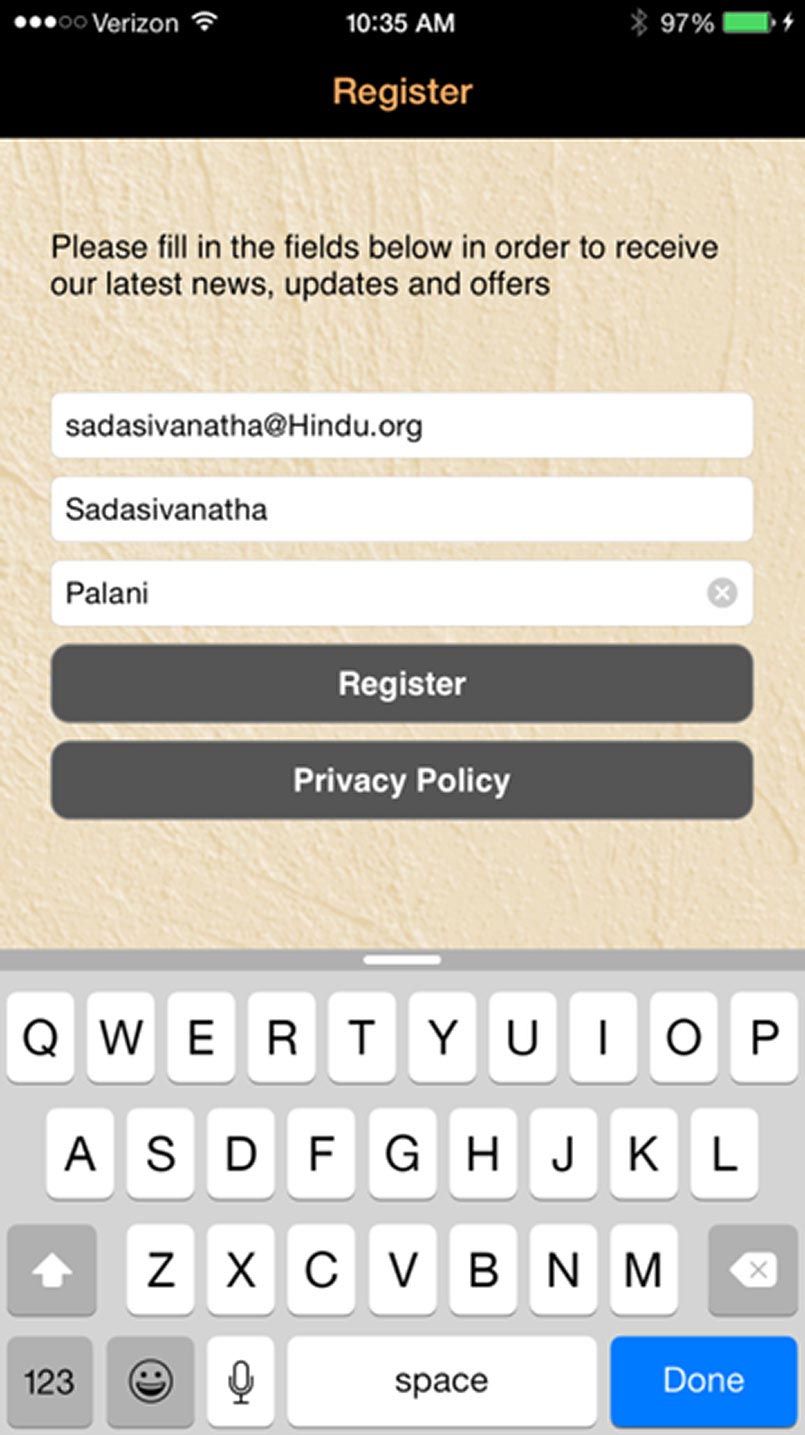Open the emoji keyboard
The width and height of the screenshot is (805, 1435).
[x=150, y=1381]
